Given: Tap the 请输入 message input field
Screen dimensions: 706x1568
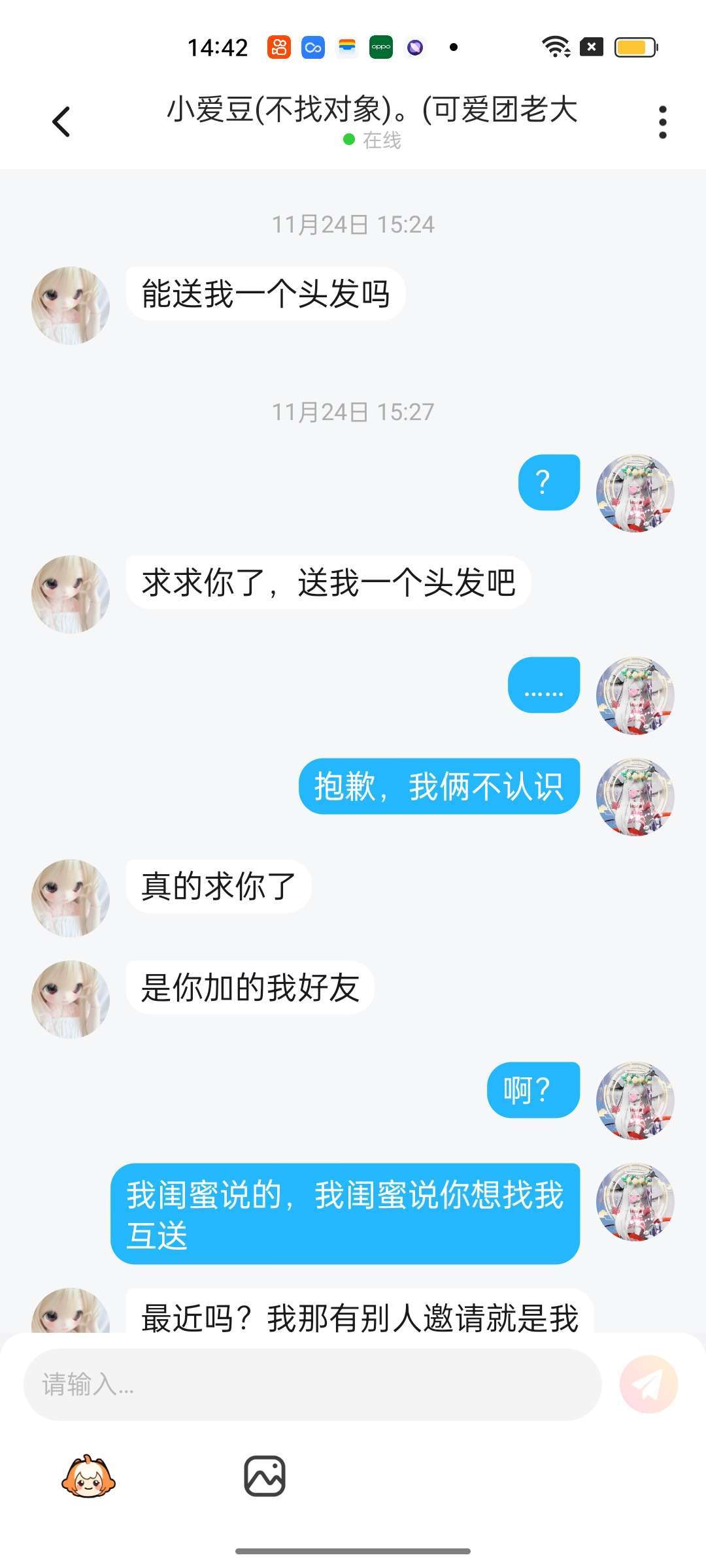Looking at the screenshot, I should click(x=312, y=1384).
